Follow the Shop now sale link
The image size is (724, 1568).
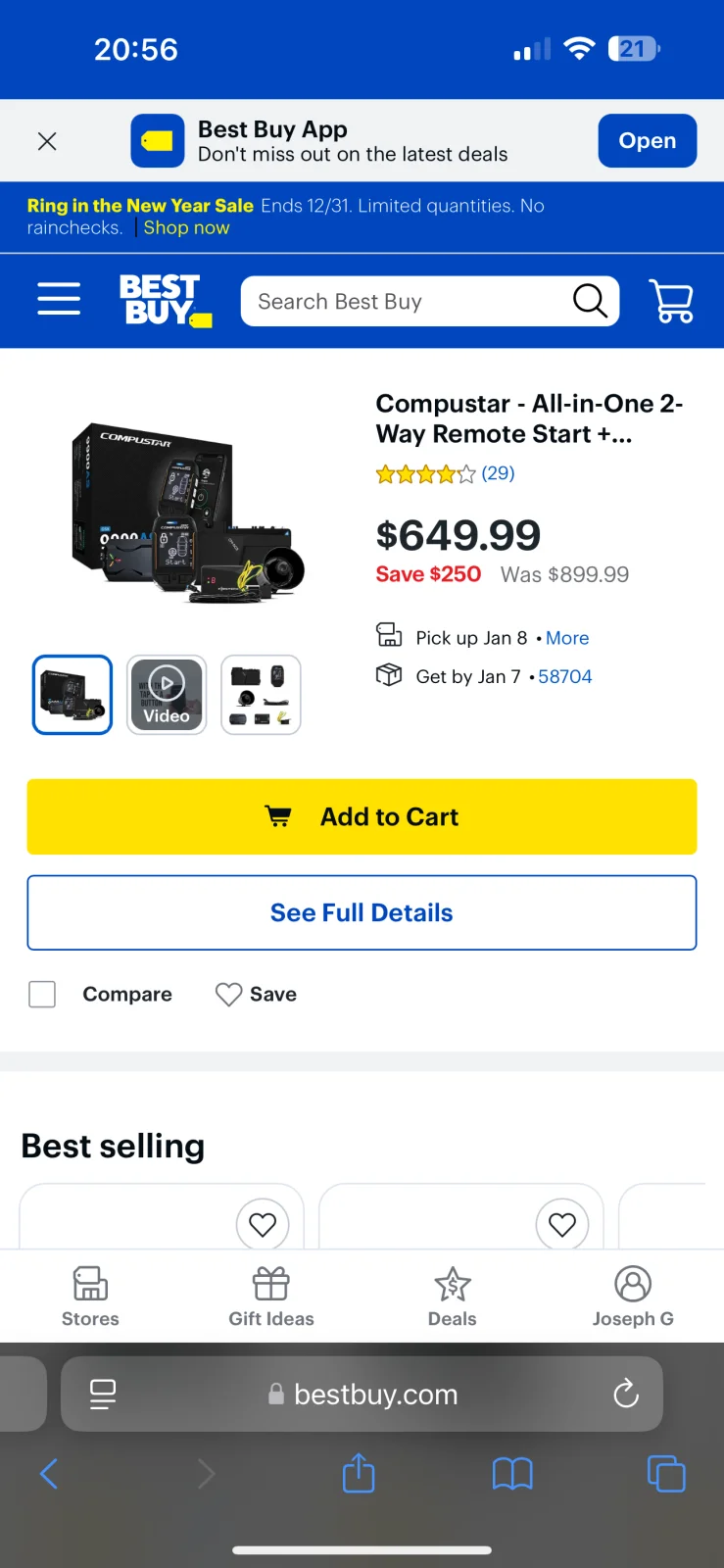186,227
